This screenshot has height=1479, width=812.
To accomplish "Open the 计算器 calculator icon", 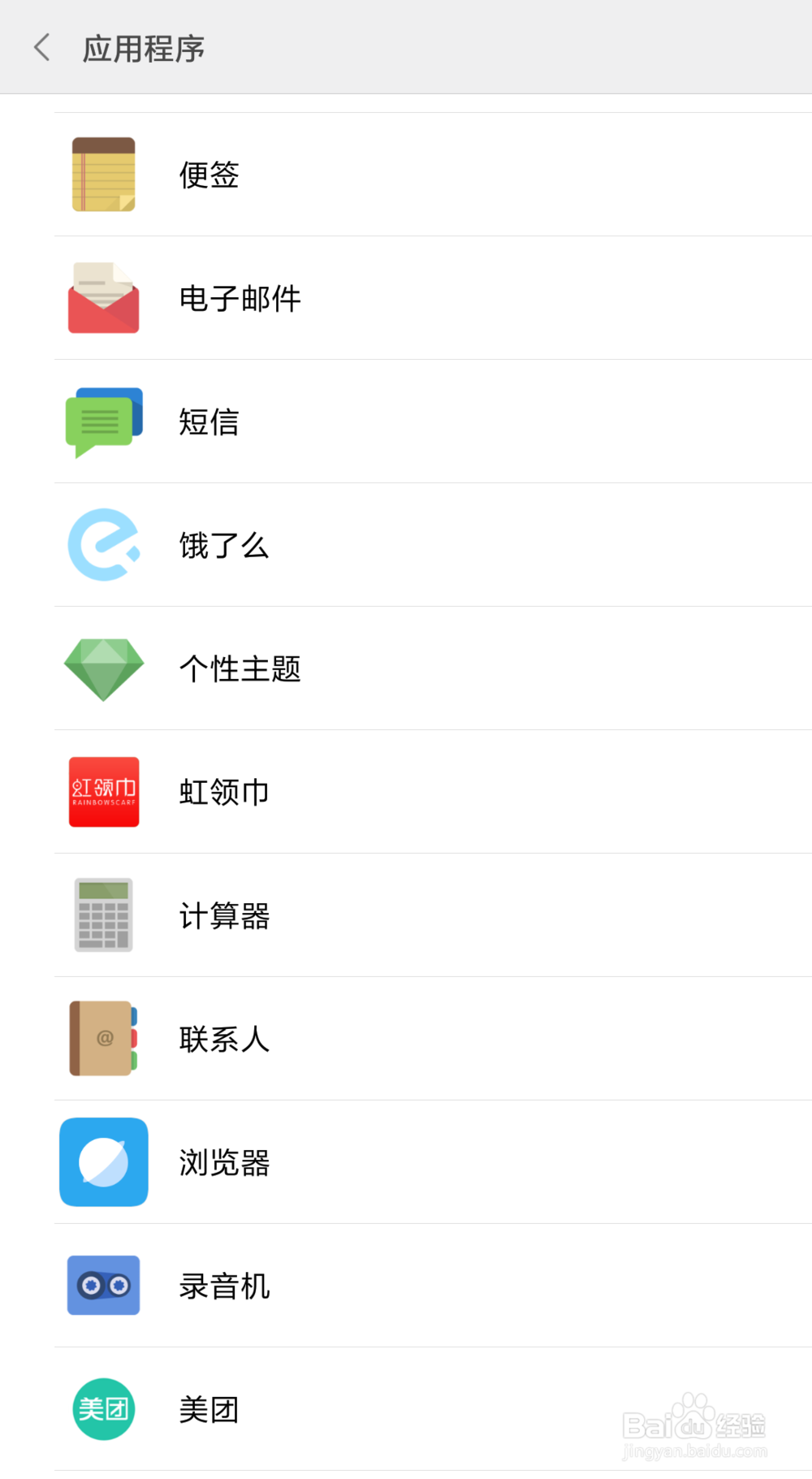I will tap(103, 915).
